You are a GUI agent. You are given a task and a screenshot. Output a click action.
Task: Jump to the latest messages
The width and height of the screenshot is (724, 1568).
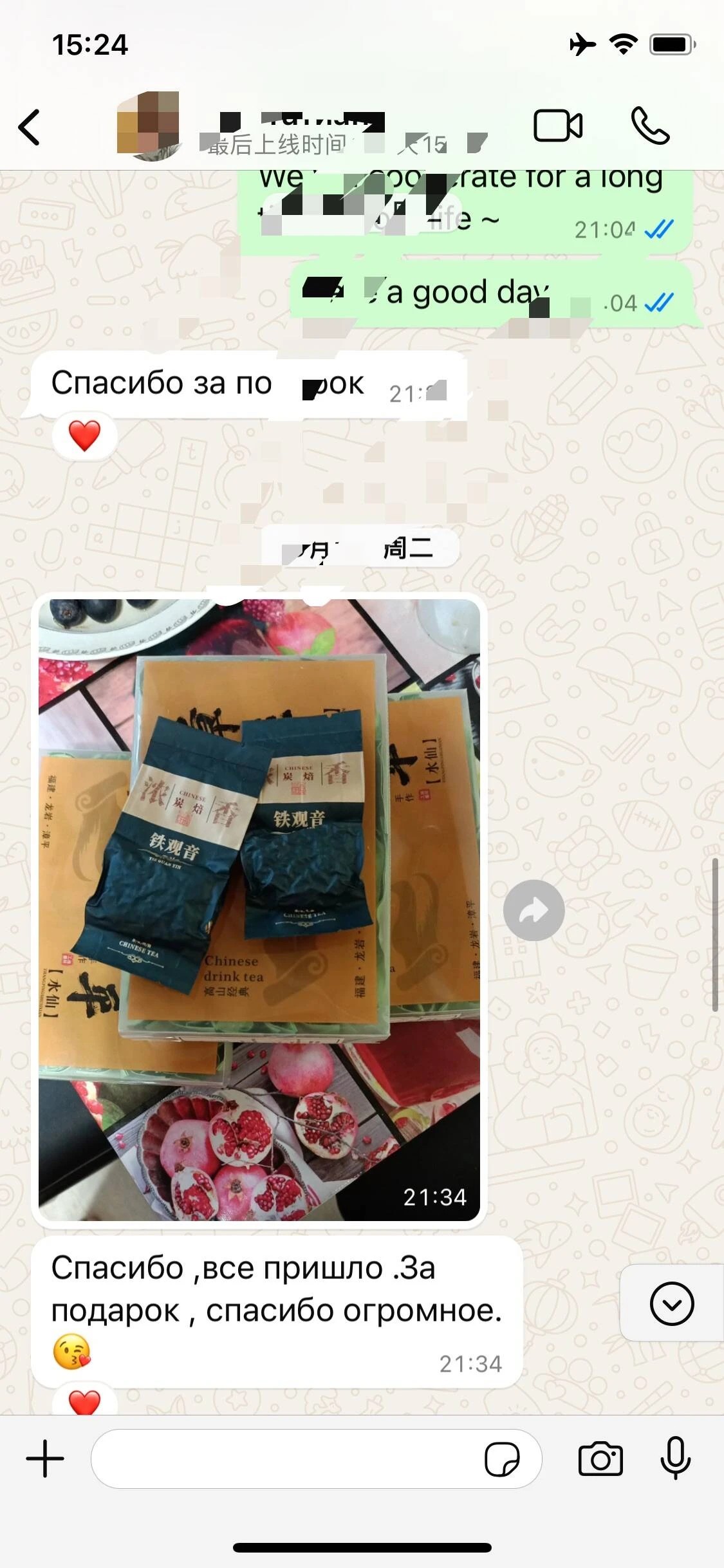click(x=671, y=1303)
